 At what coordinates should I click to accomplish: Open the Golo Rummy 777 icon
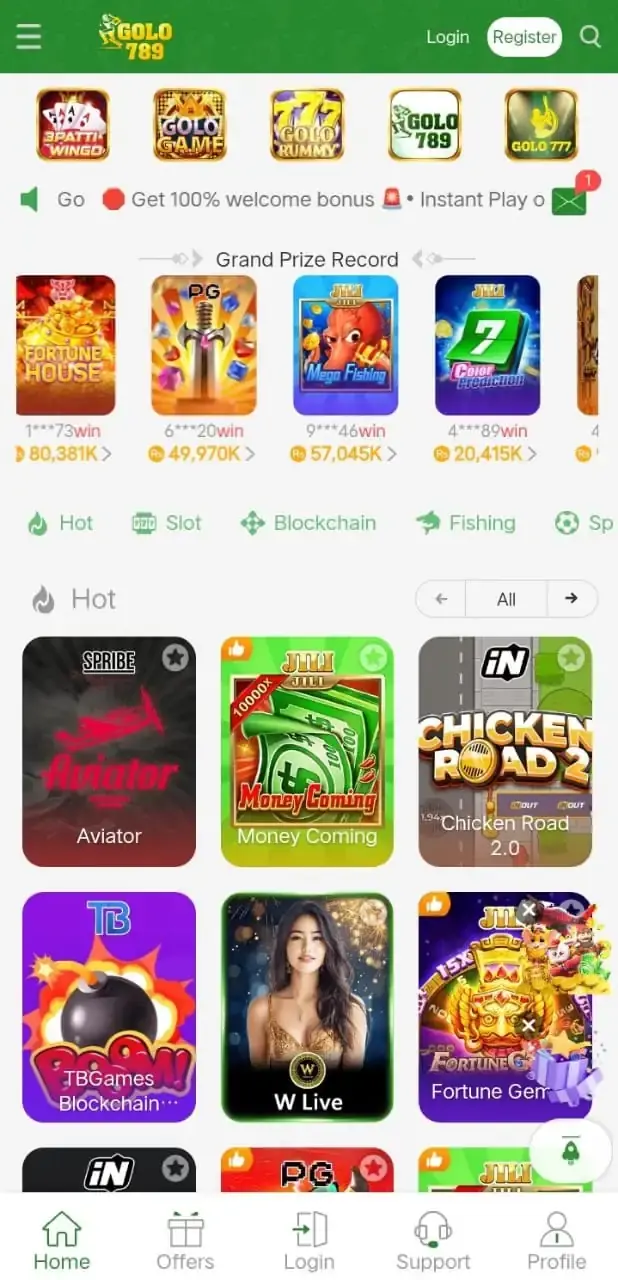307,125
